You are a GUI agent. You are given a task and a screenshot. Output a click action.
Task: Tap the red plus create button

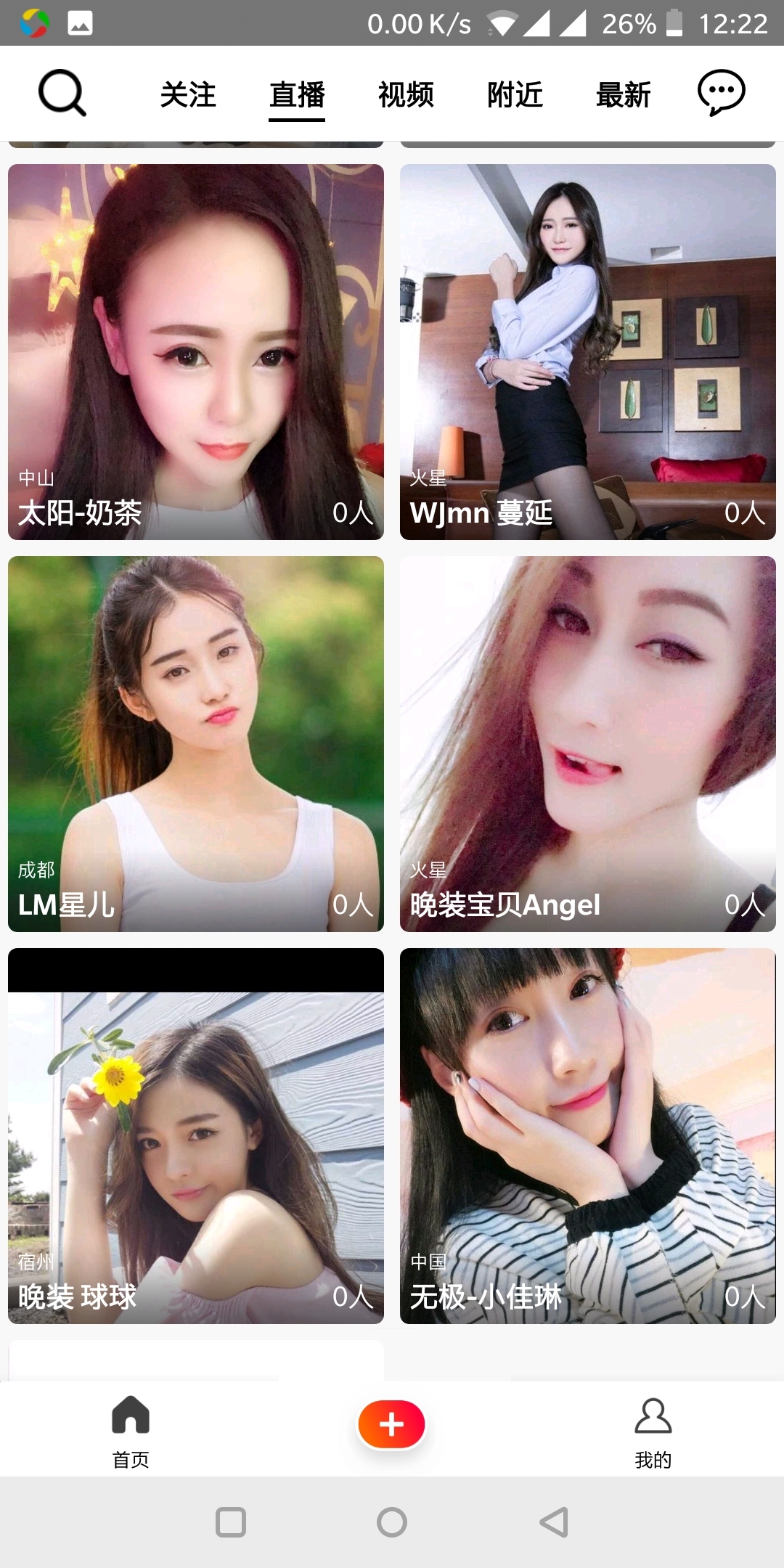391,1424
